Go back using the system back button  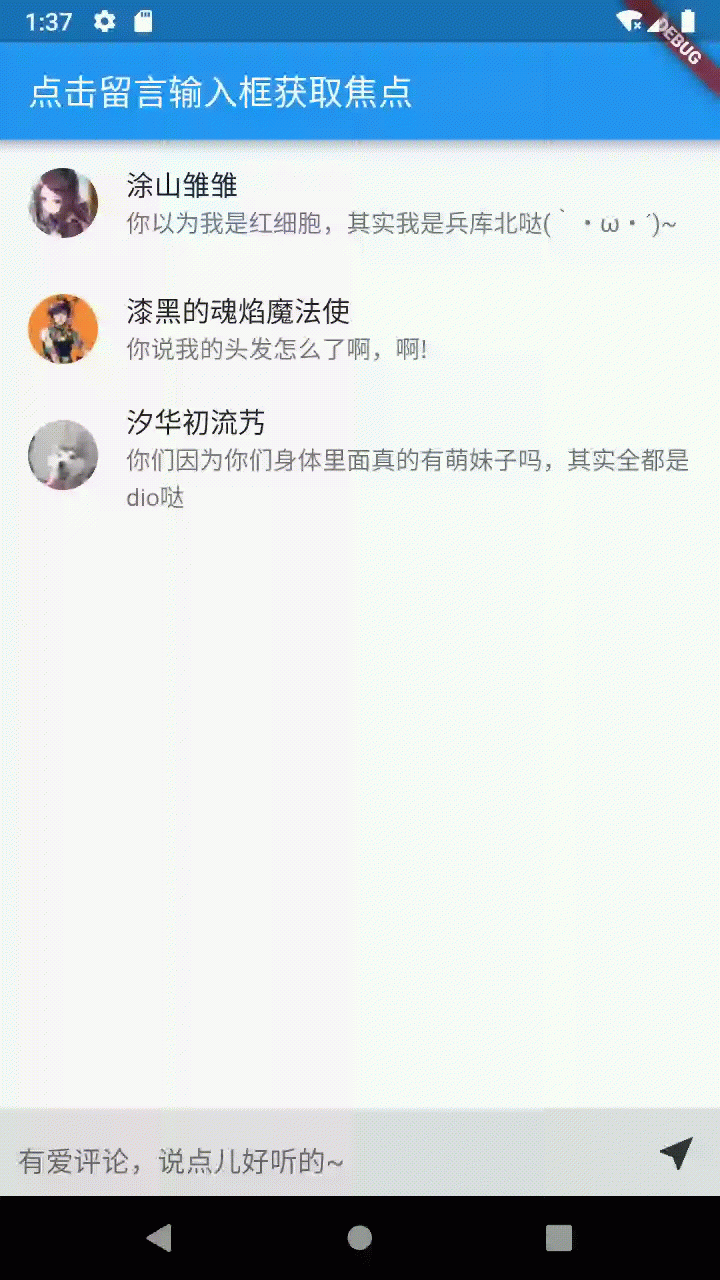click(x=159, y=1238)
